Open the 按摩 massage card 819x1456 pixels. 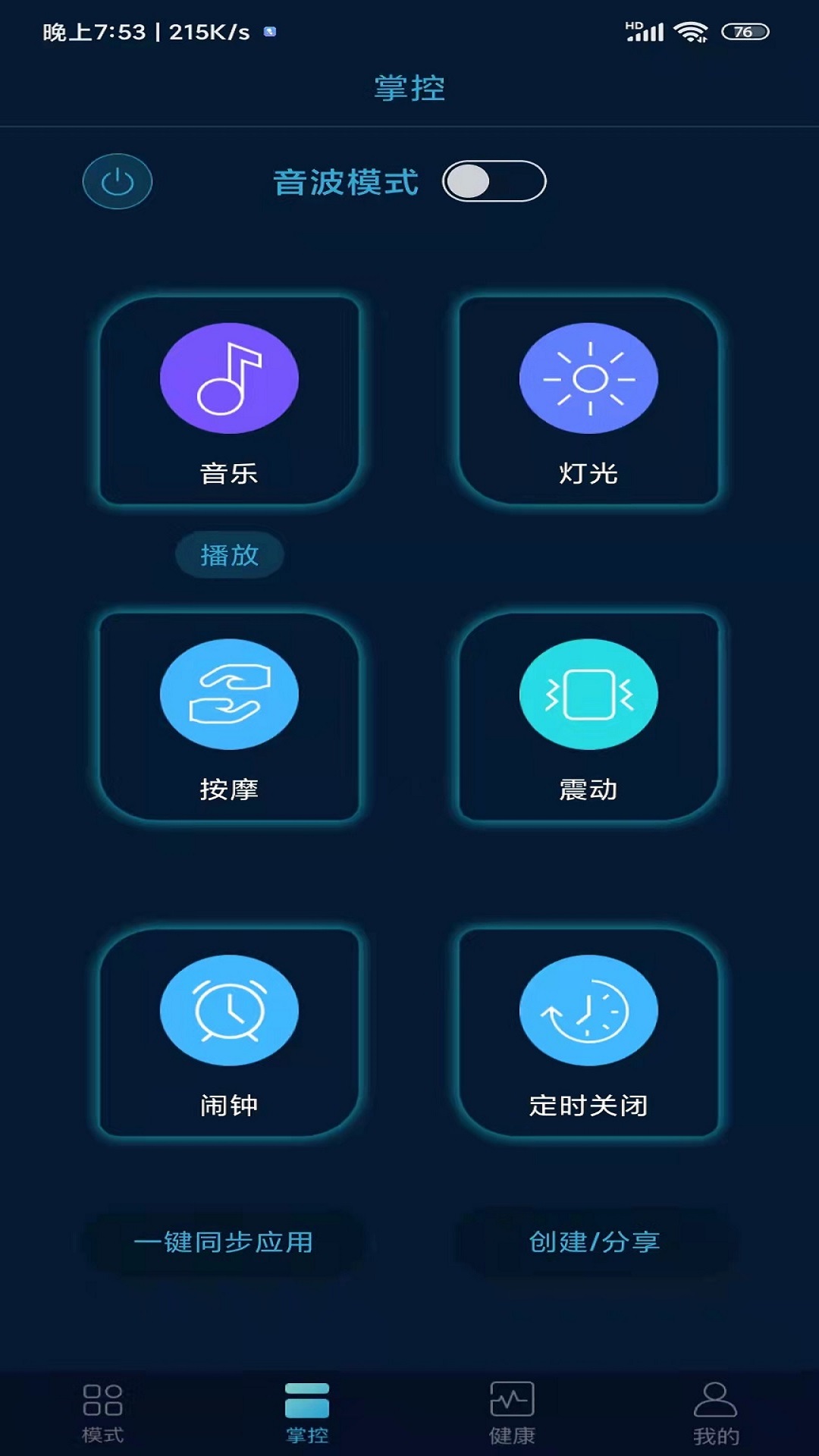point(229,717)
